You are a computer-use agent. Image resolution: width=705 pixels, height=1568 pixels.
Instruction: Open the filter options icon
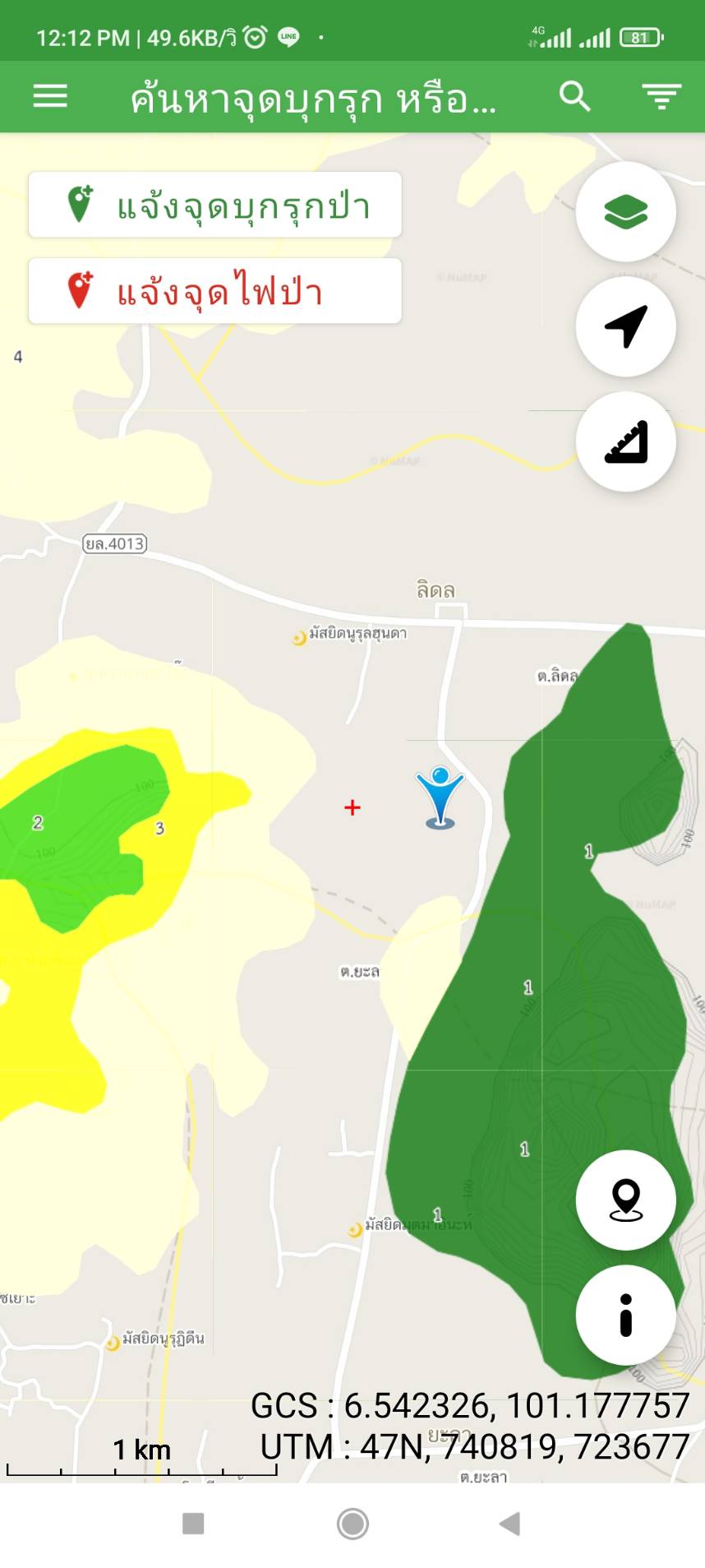[662, 96]
